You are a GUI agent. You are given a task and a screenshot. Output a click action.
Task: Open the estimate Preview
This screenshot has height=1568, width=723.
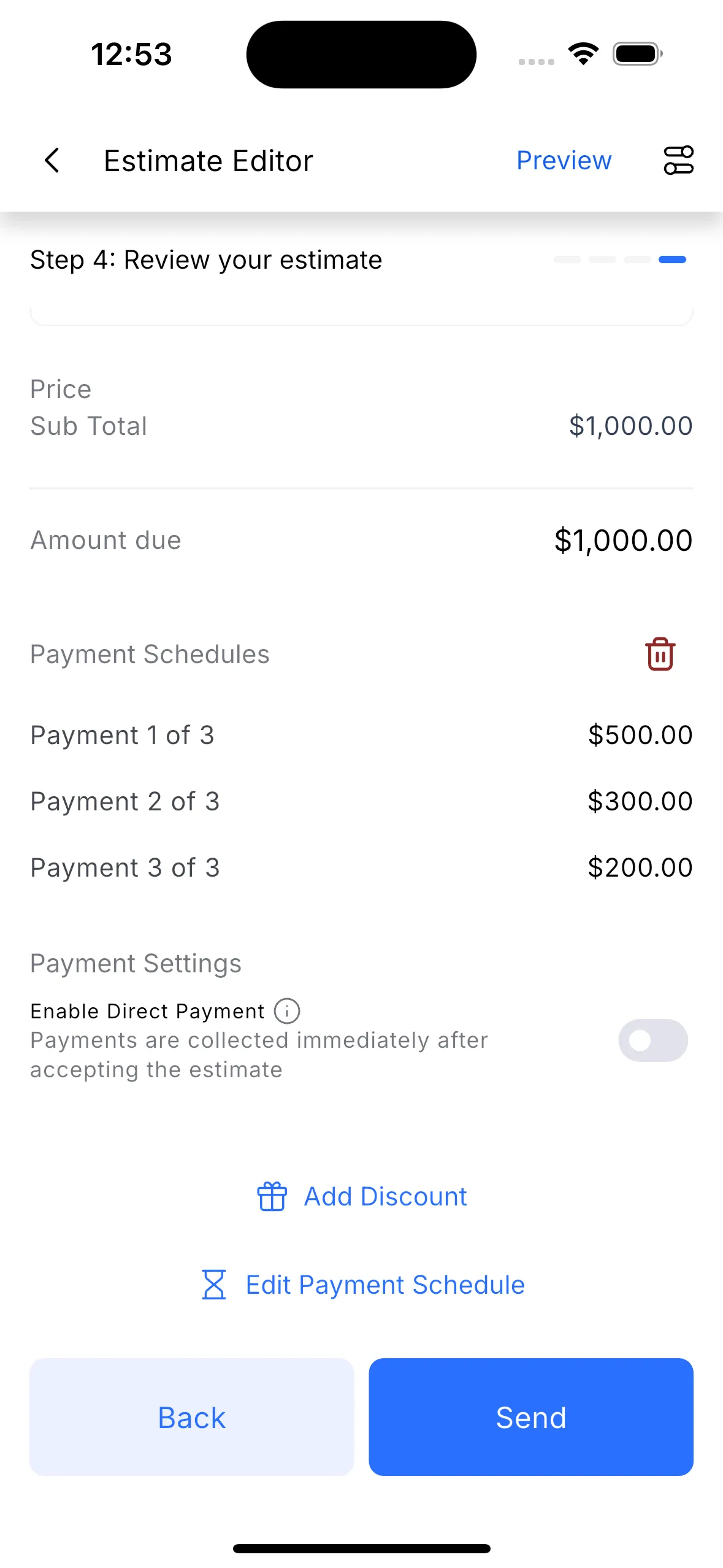(563, 161)
